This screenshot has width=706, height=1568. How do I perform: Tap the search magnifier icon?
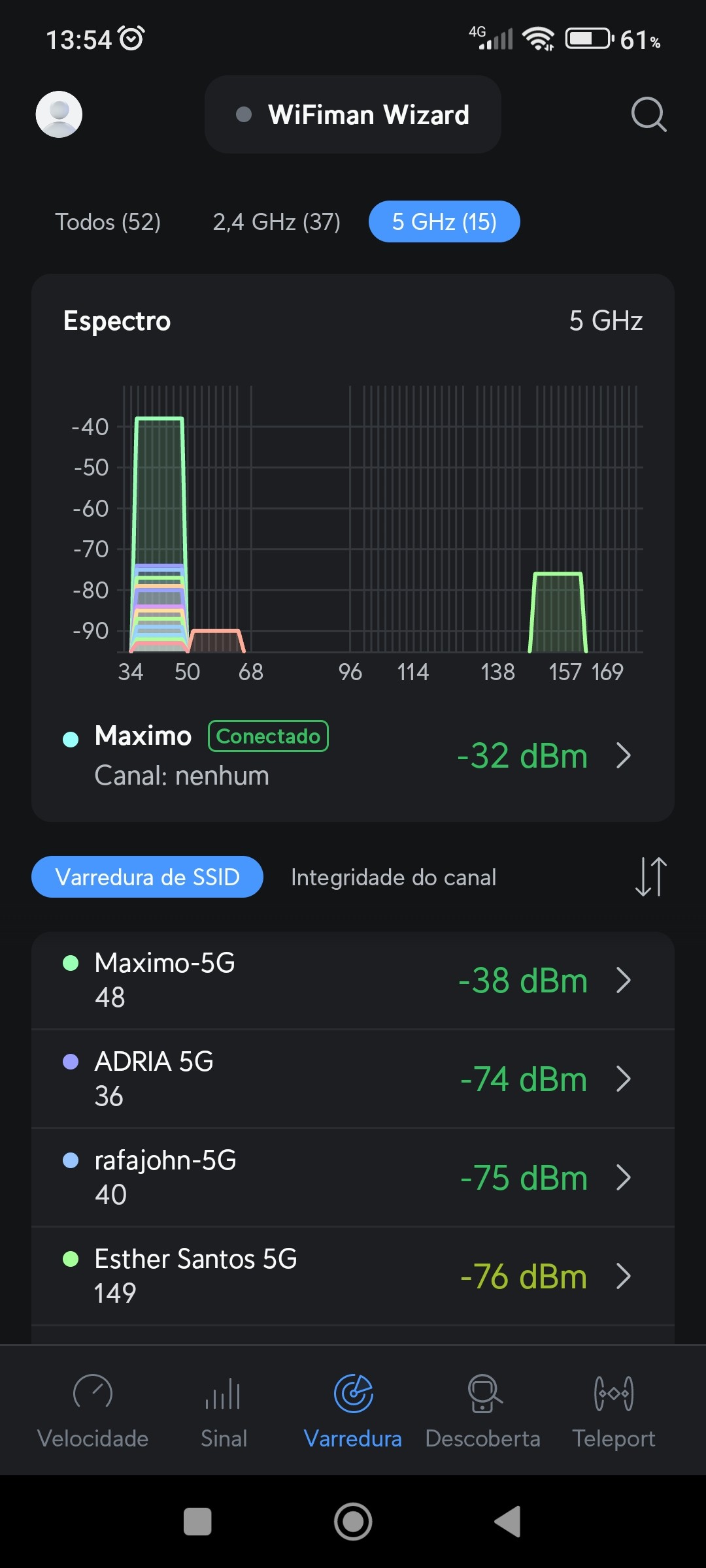[648, 115]
